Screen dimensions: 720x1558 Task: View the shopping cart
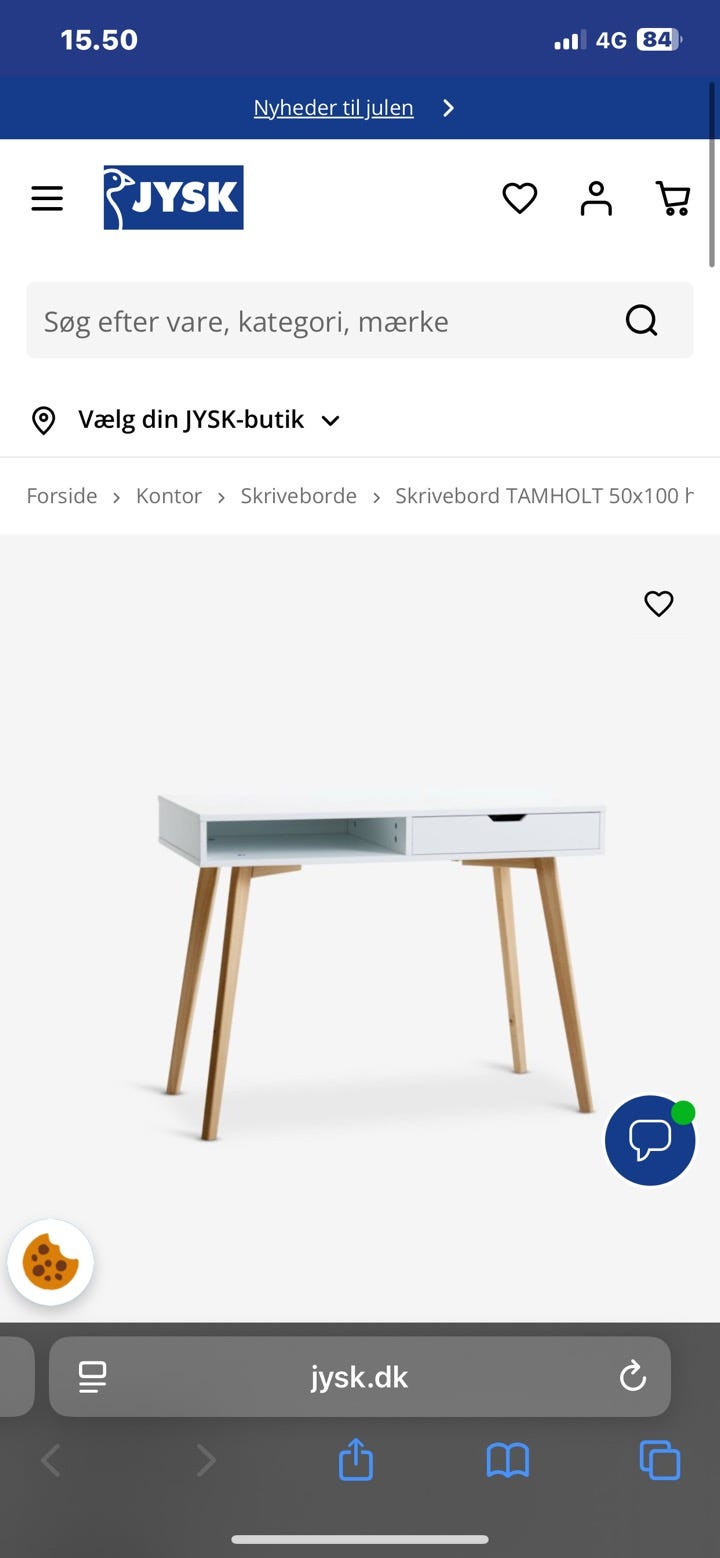[x=673, y=198]
